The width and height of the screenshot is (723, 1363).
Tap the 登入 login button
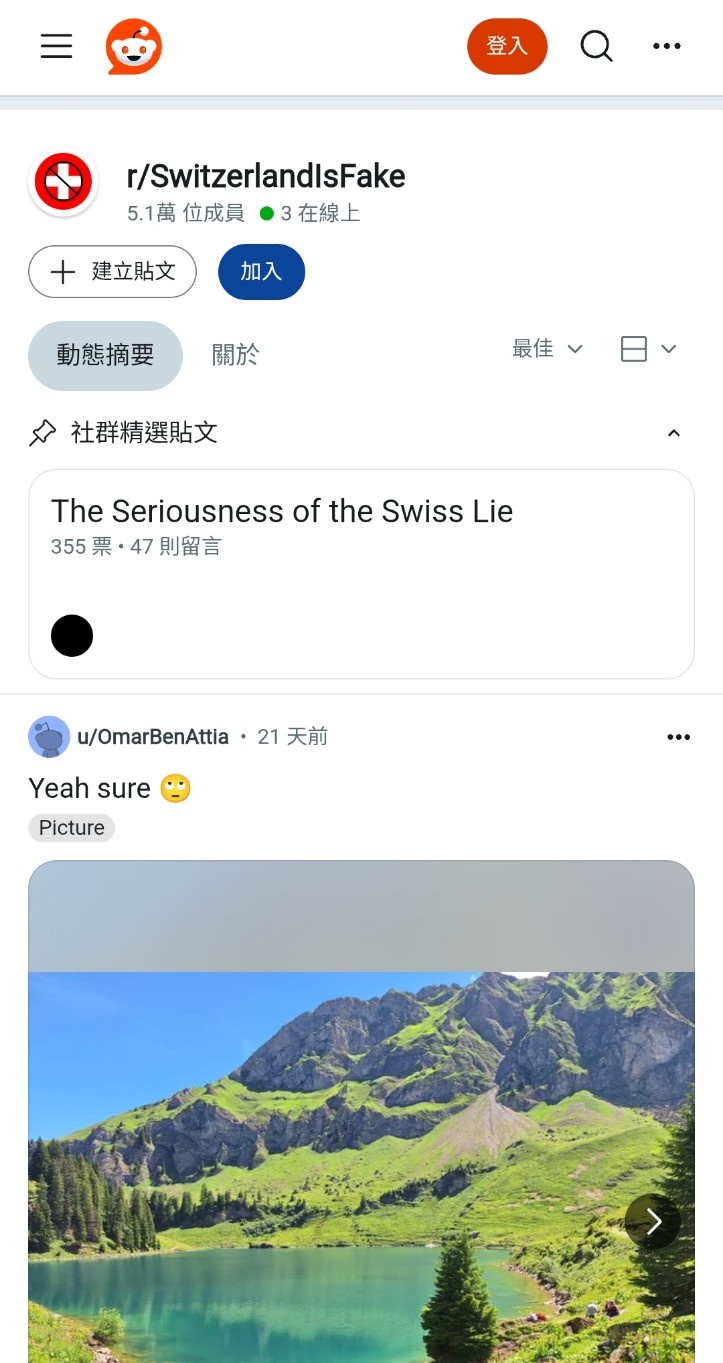coord(507,46)
